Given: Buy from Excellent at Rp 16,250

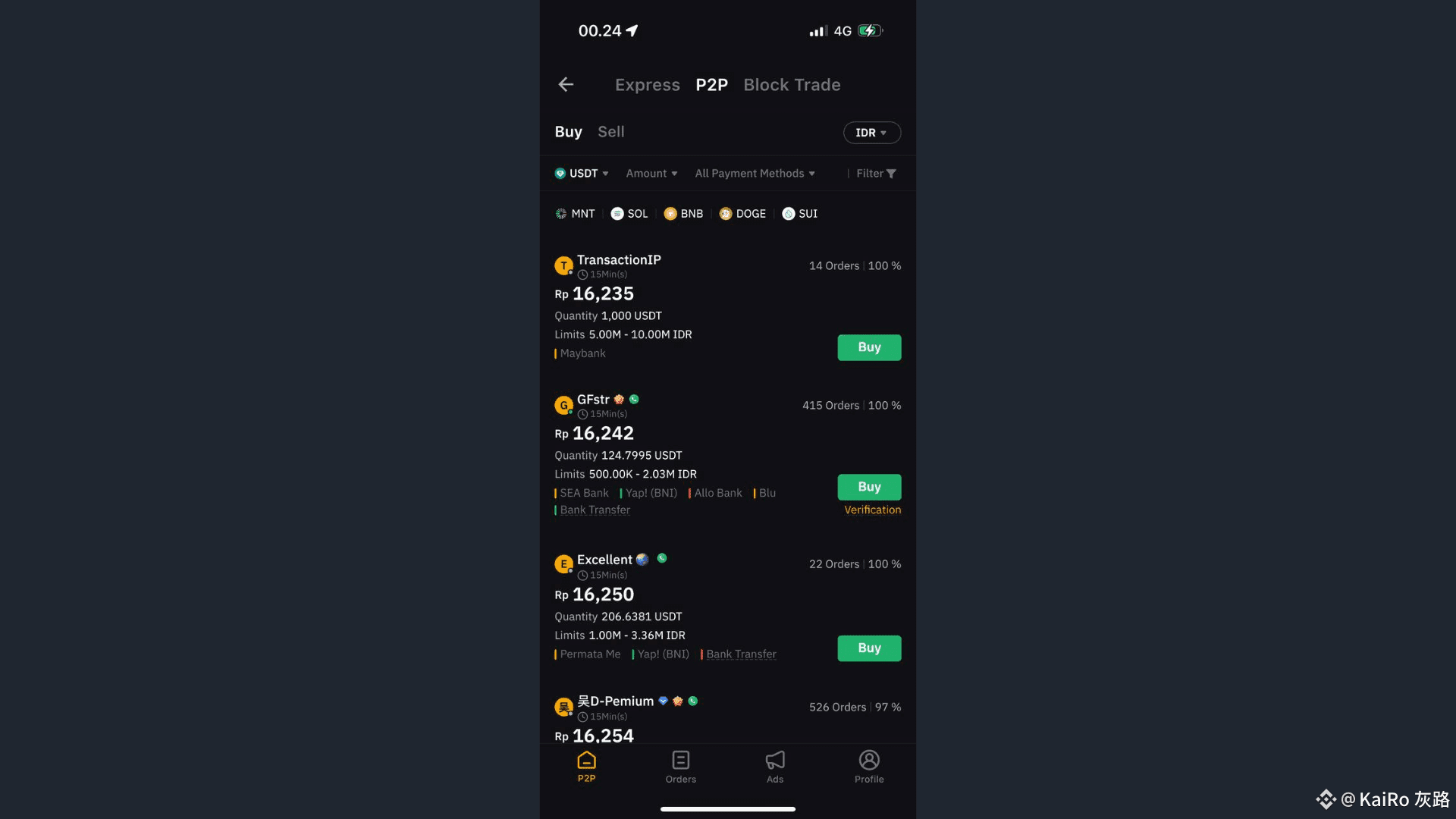Looking at the screenshot, I should point(869,648).
